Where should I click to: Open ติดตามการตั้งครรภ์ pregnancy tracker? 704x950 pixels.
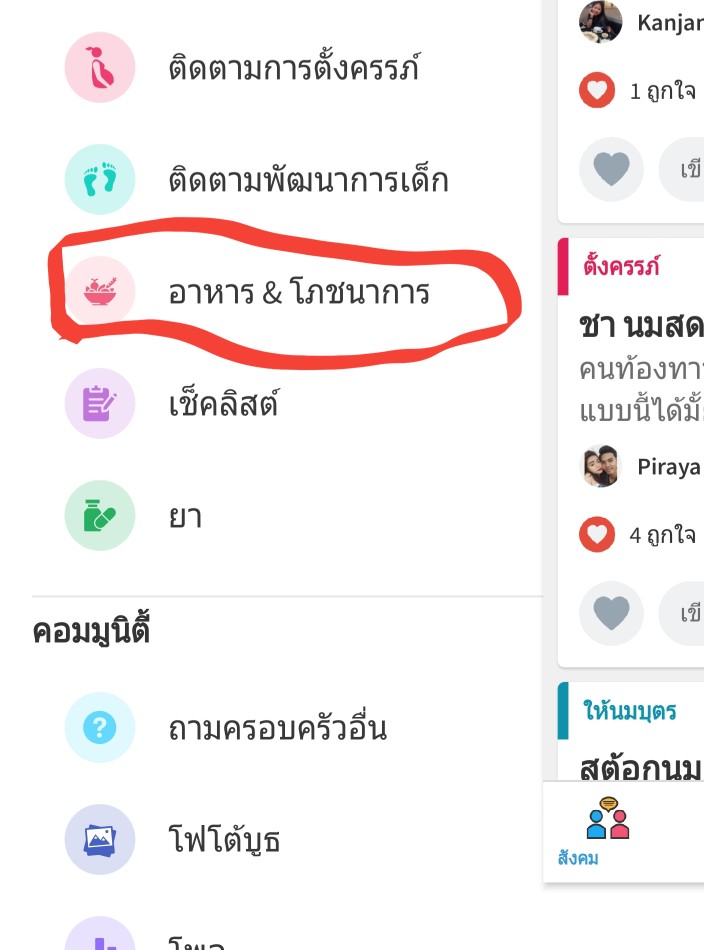click(292, 69)
